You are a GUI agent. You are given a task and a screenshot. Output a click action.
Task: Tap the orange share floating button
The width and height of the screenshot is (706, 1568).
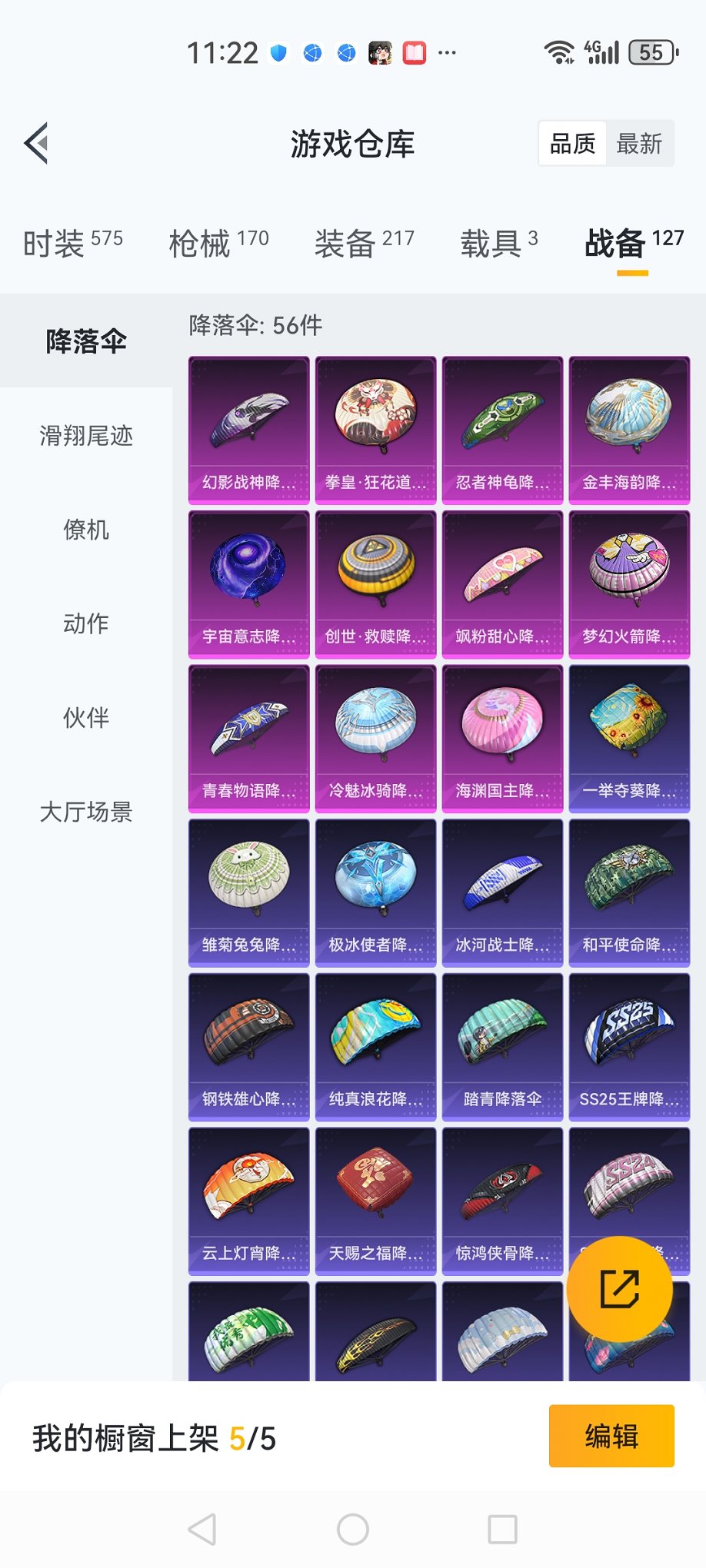coord(619,1289)
